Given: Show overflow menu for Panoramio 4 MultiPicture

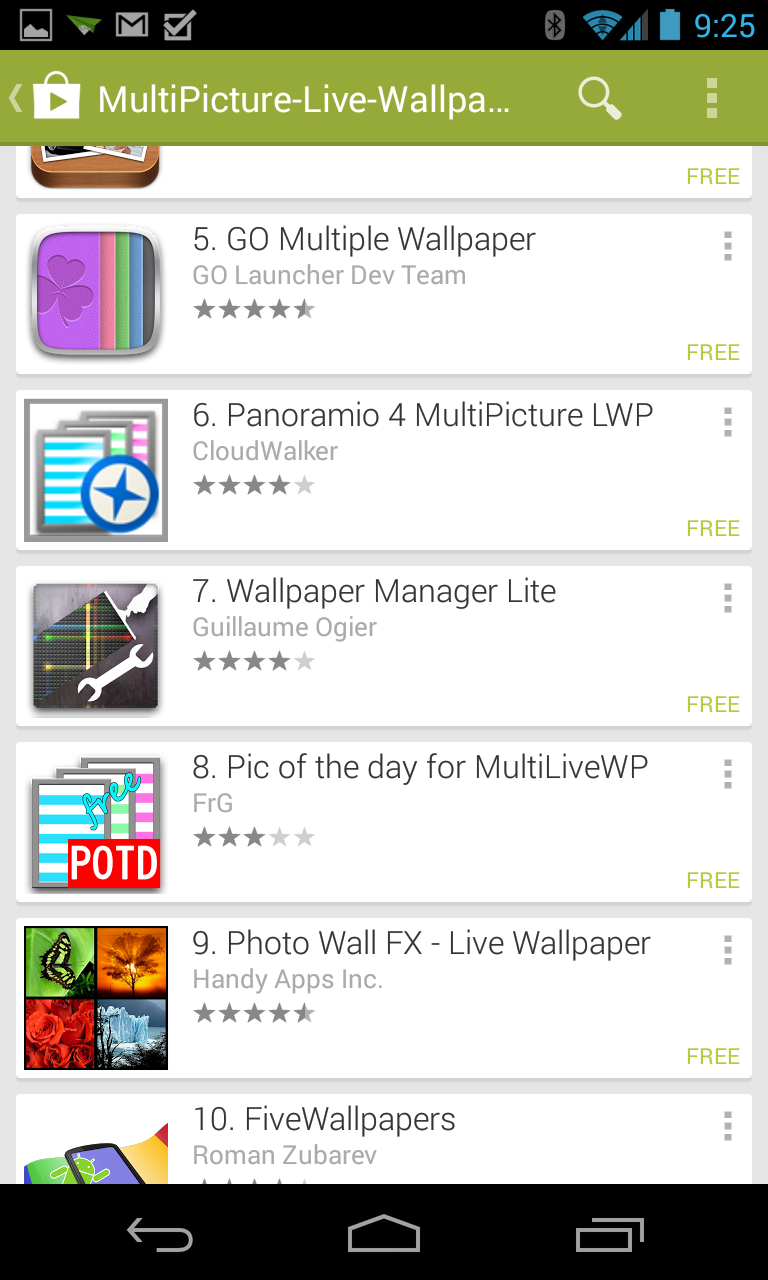Looking at the screenshot, I should [727, 422].
